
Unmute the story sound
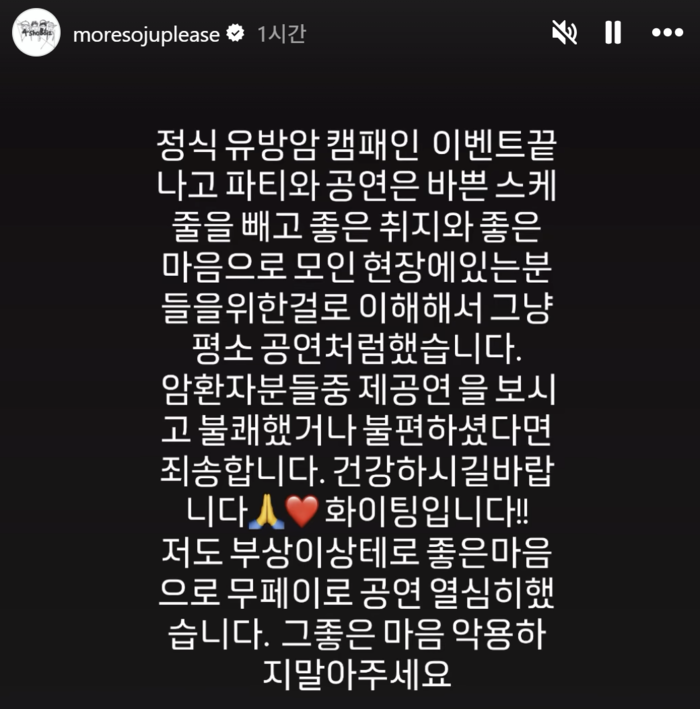click(565, 33)
